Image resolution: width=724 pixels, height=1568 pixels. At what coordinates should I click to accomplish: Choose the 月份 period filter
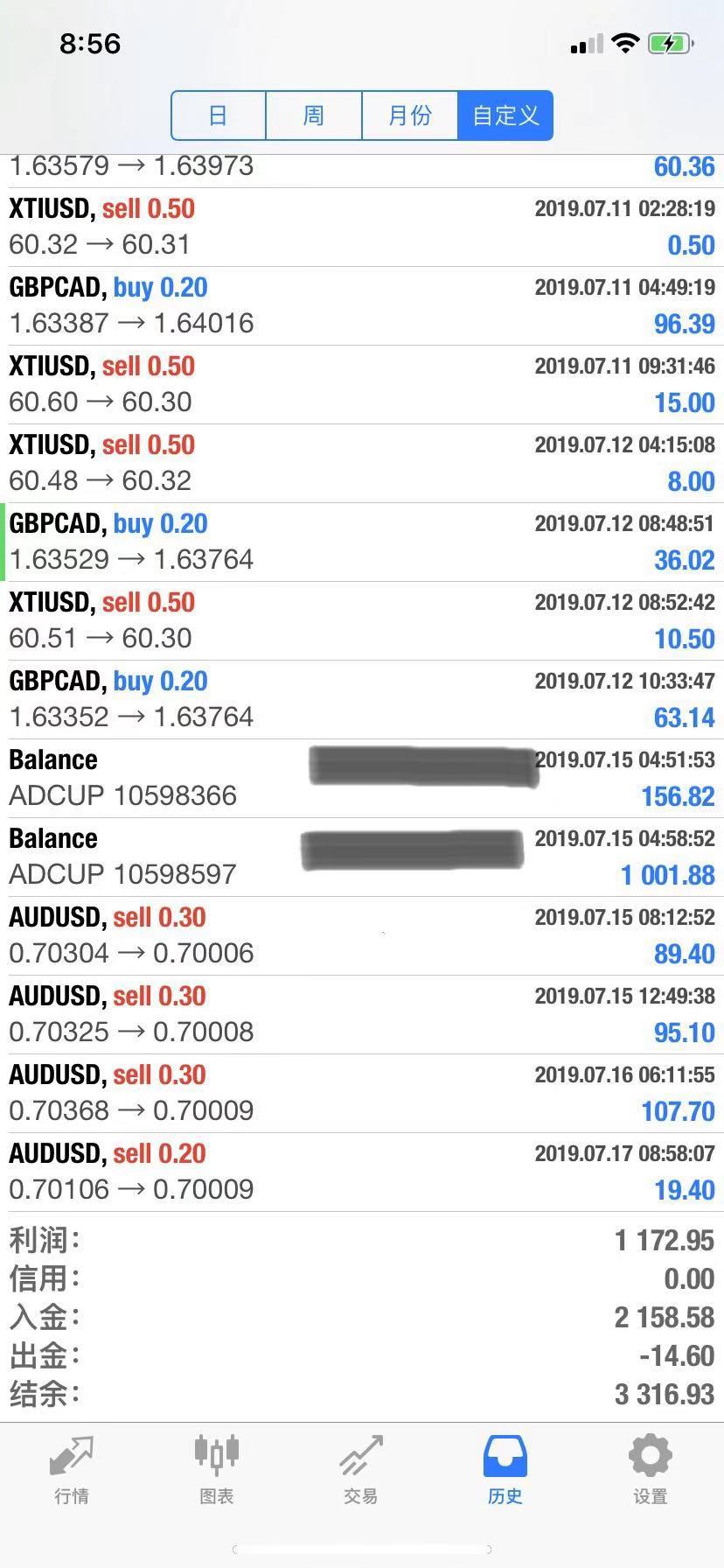(x=409, y=115)
